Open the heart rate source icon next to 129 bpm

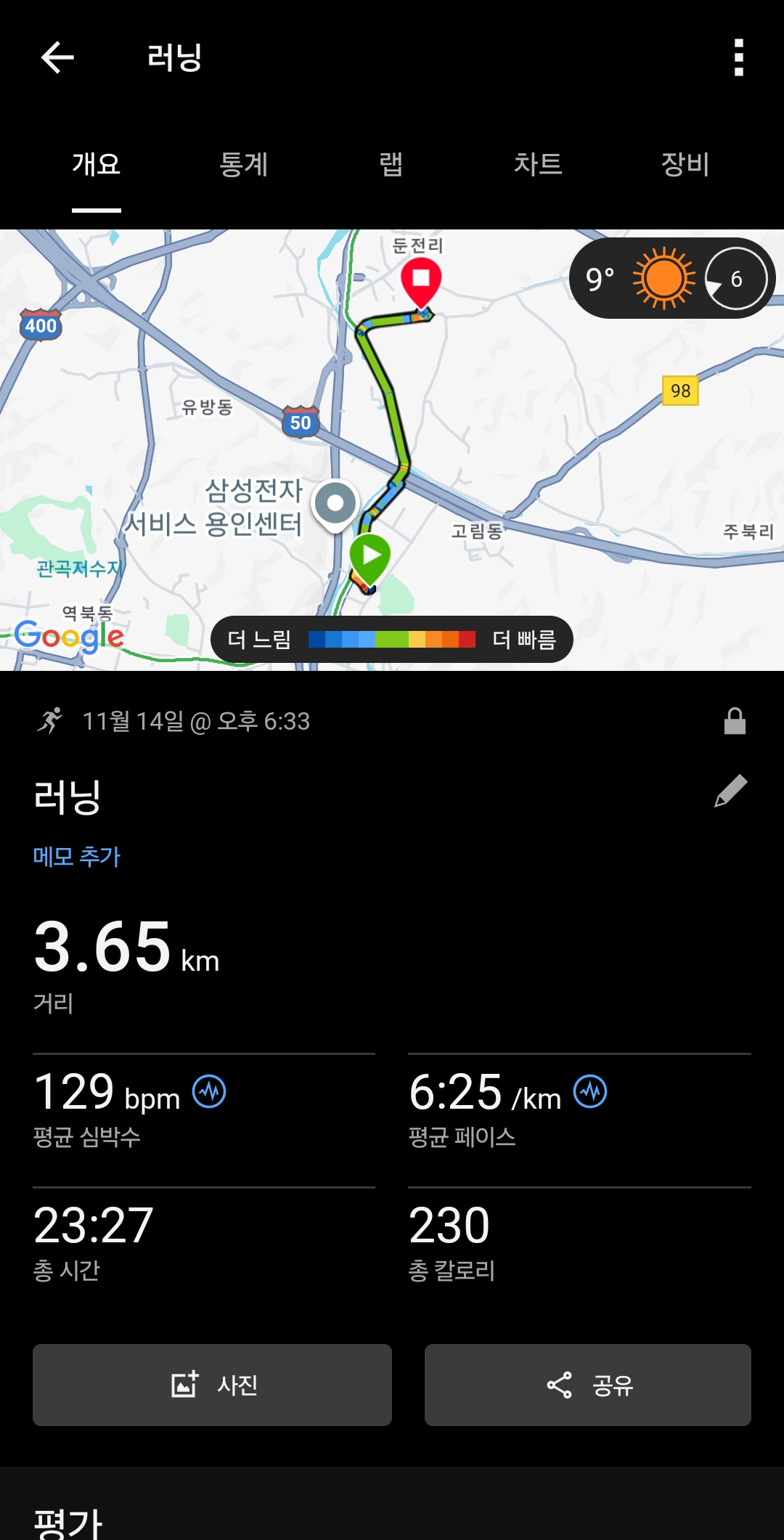point(209,1089)
